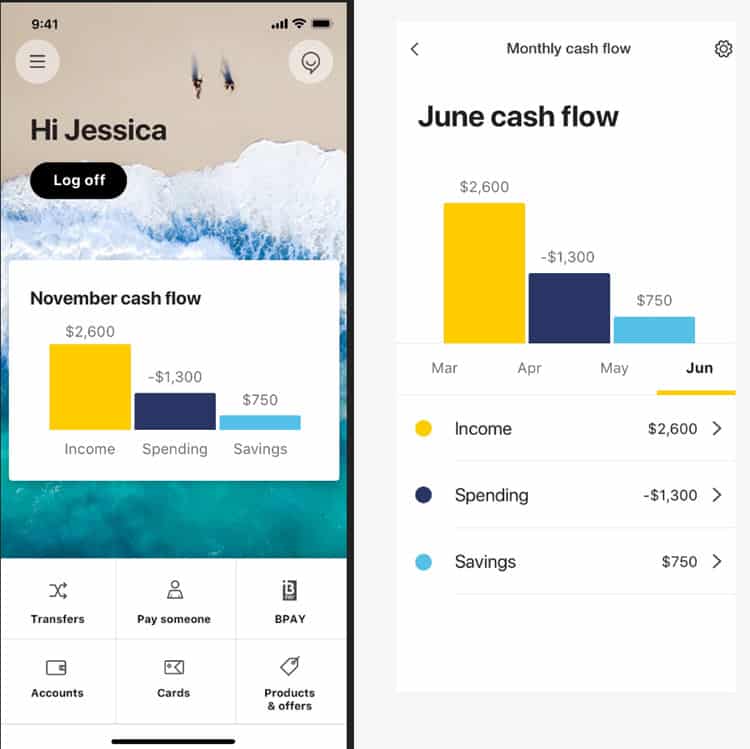Open the assistant chat icon

310,62
